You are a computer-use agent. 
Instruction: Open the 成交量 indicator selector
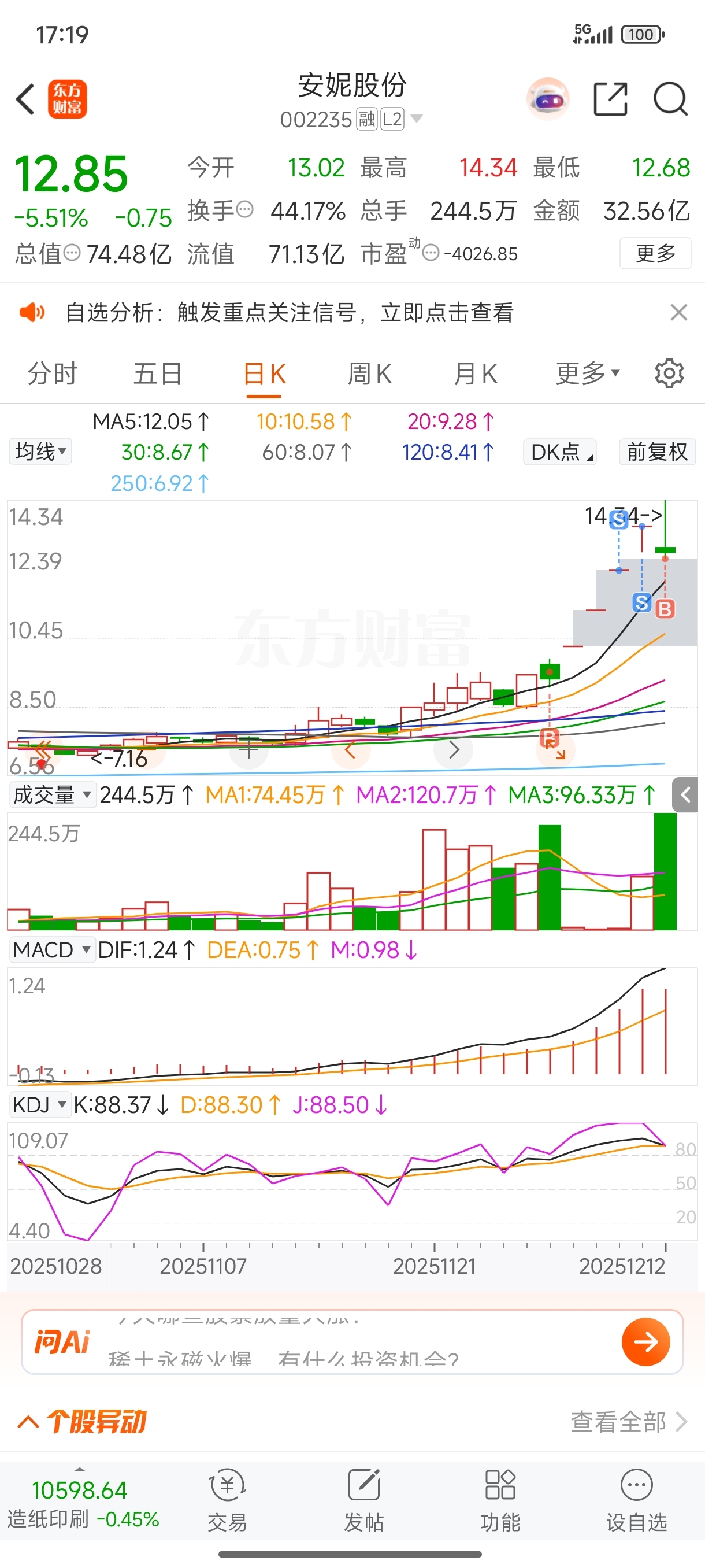(x=53, y=795)
